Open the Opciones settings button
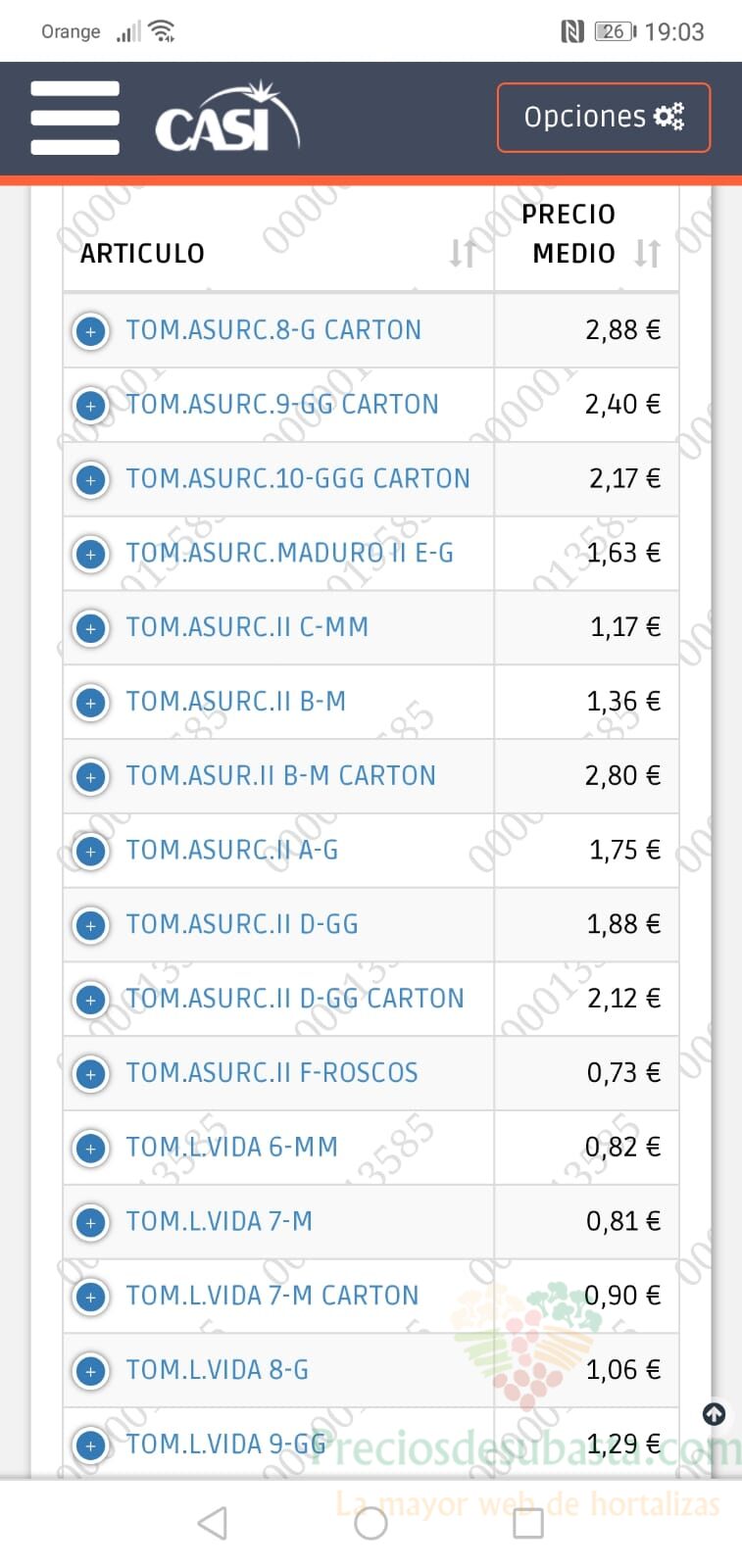Image resolution: width=742 pixels, height=1568 pixels. pyautogui.click(x=604, y=118)
